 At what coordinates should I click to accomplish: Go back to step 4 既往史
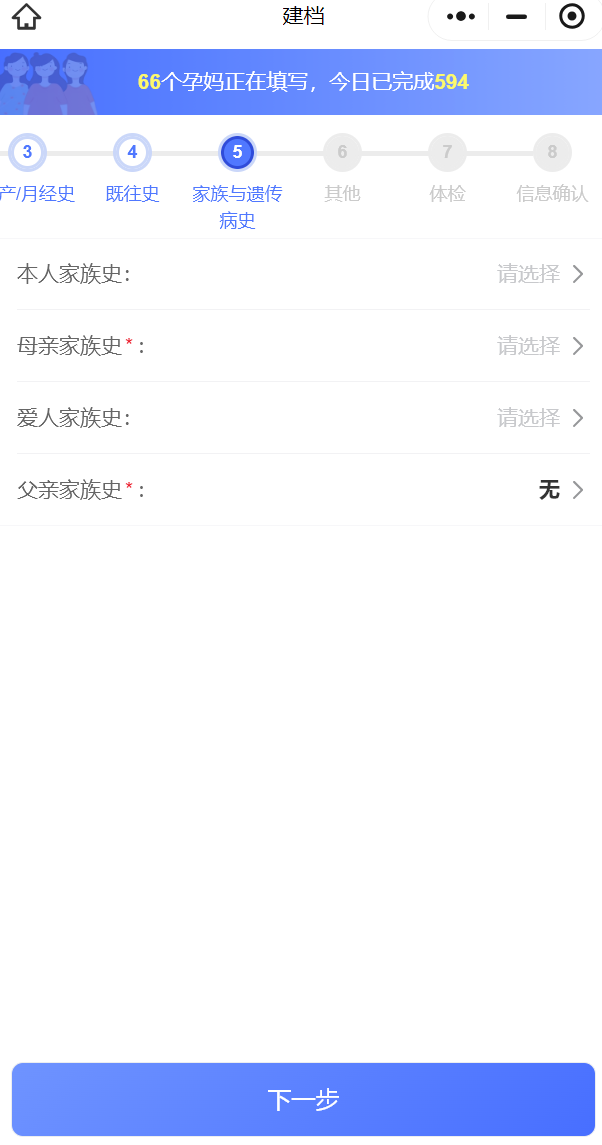coord(132,153)
